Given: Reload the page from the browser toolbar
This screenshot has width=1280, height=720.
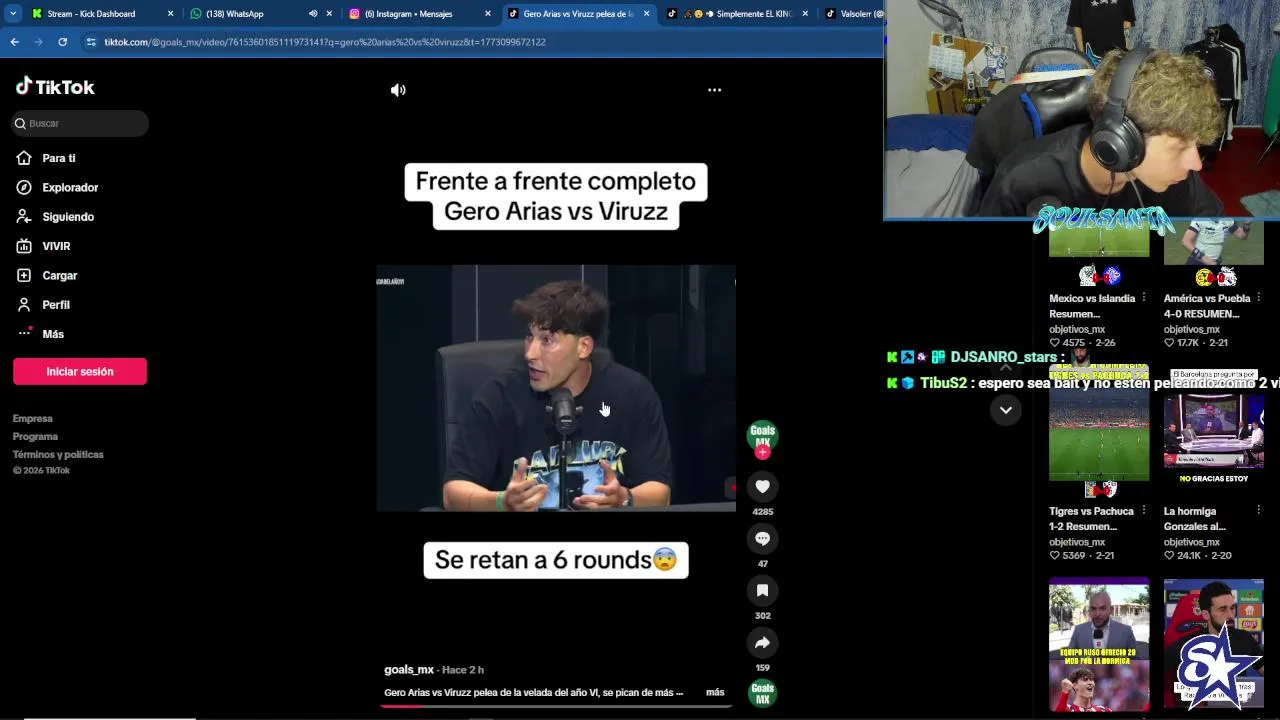Looking at the screenshot, I should tap(62, 42).
